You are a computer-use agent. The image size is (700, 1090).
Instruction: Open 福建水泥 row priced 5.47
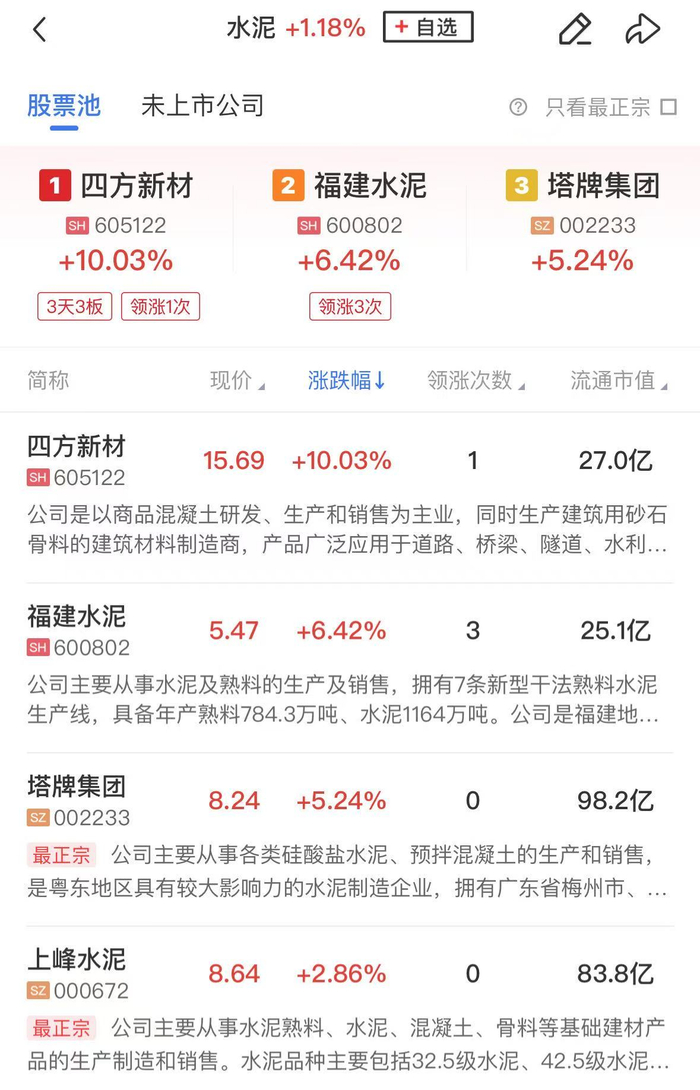point(350,667)
